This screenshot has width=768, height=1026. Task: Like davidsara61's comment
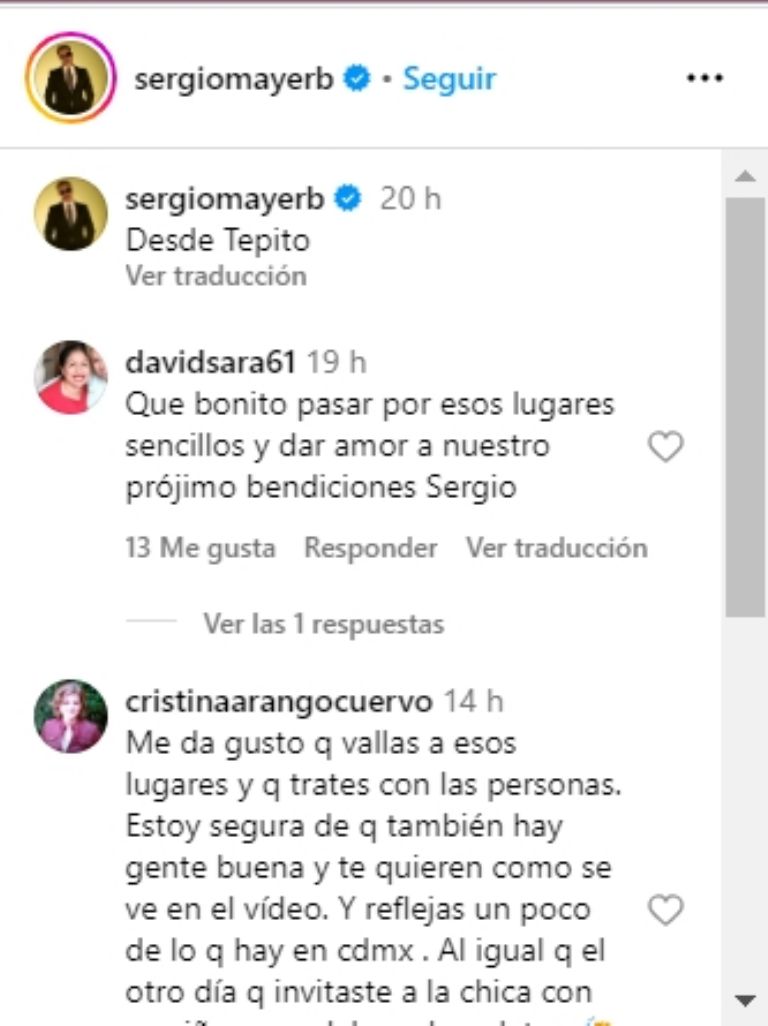[665, 447]
